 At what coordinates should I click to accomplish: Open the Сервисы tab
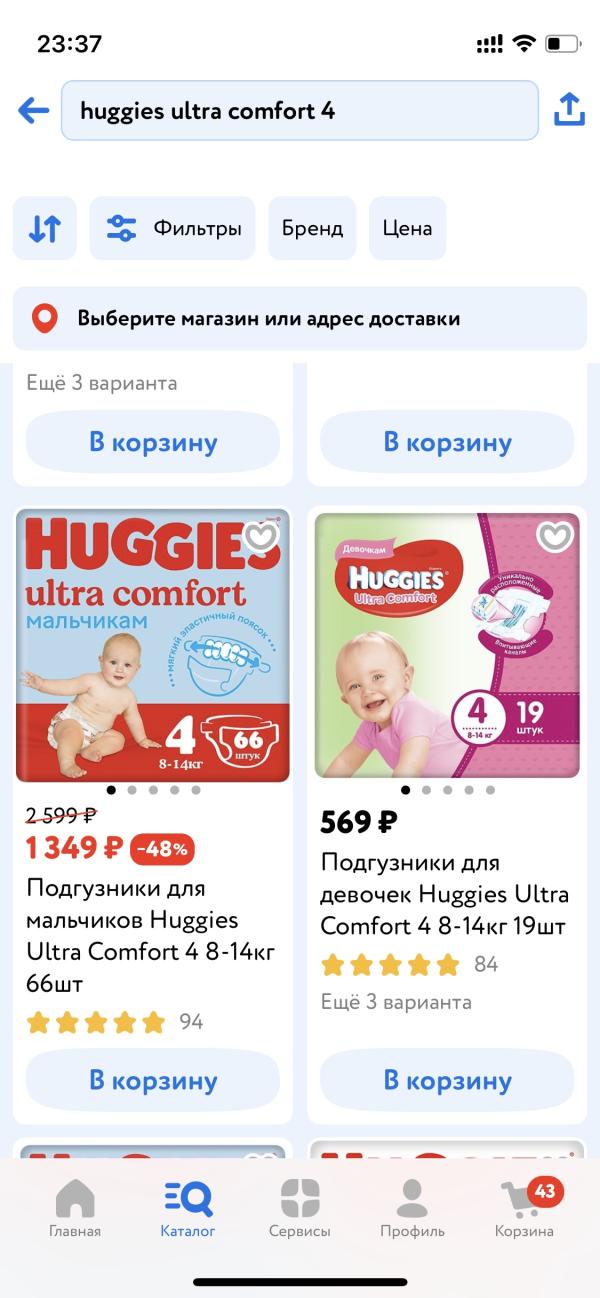pyautogui.click(x=300, y=1209)
